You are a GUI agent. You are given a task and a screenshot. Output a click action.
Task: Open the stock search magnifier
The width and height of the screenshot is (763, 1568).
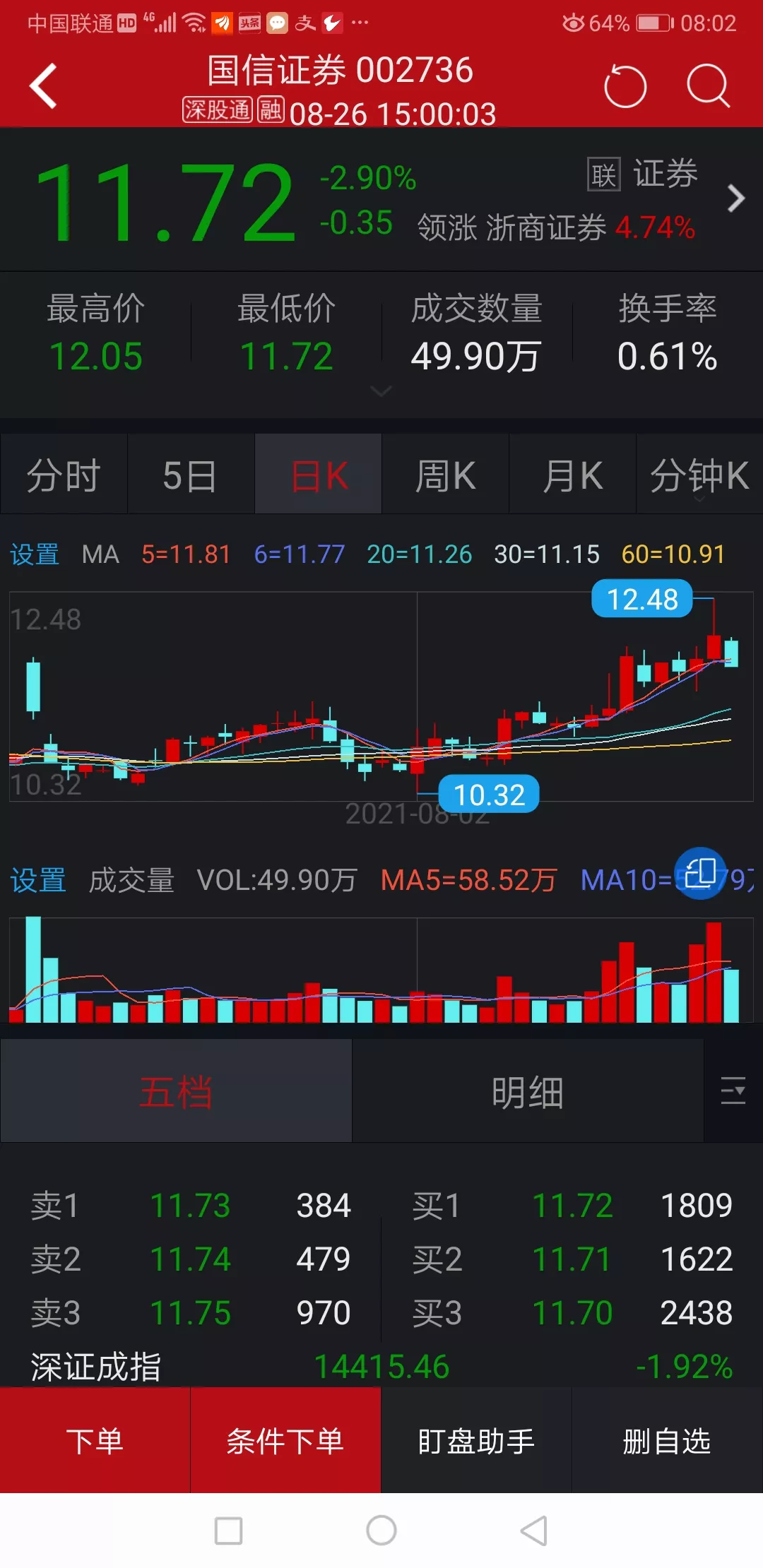[x=708, y=87]
